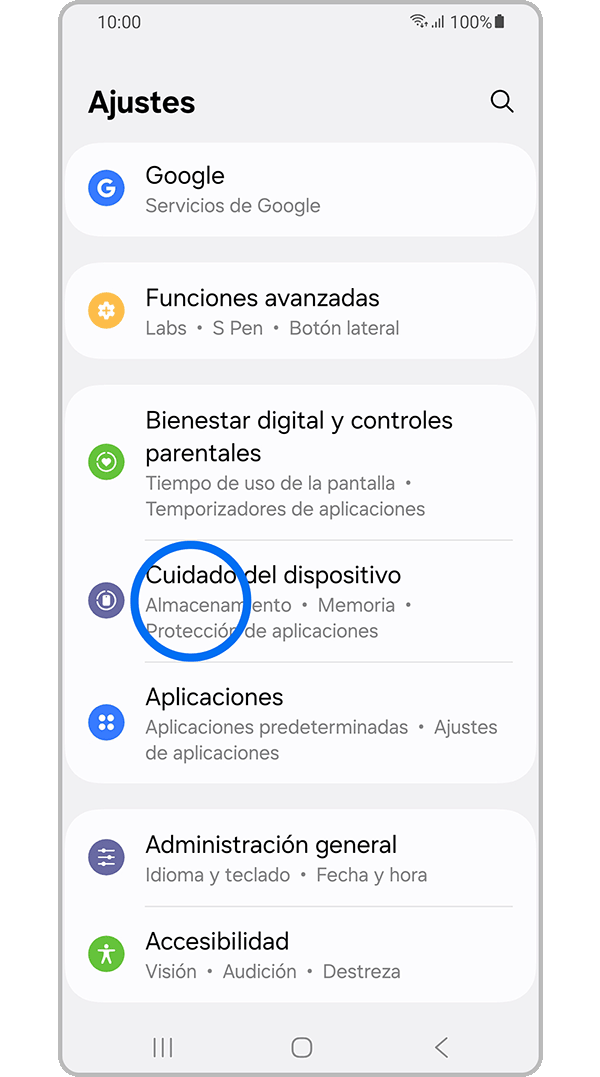
Task: Open Accesibilidad settings
Action: (300, 954)
